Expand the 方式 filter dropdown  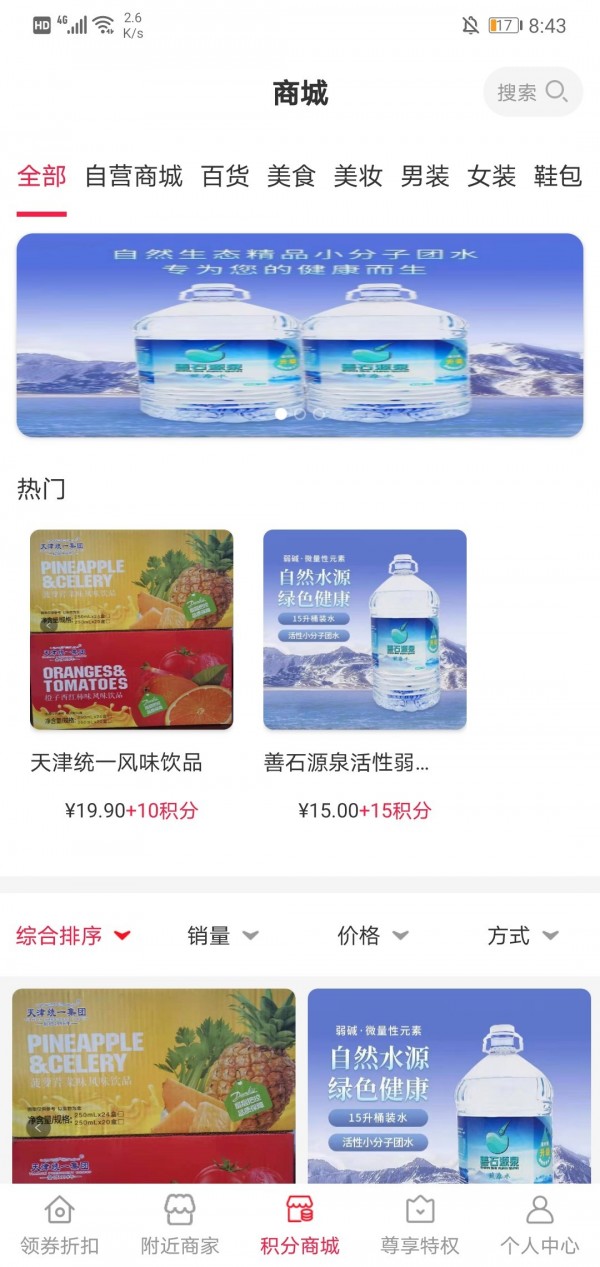click(522, 936)
